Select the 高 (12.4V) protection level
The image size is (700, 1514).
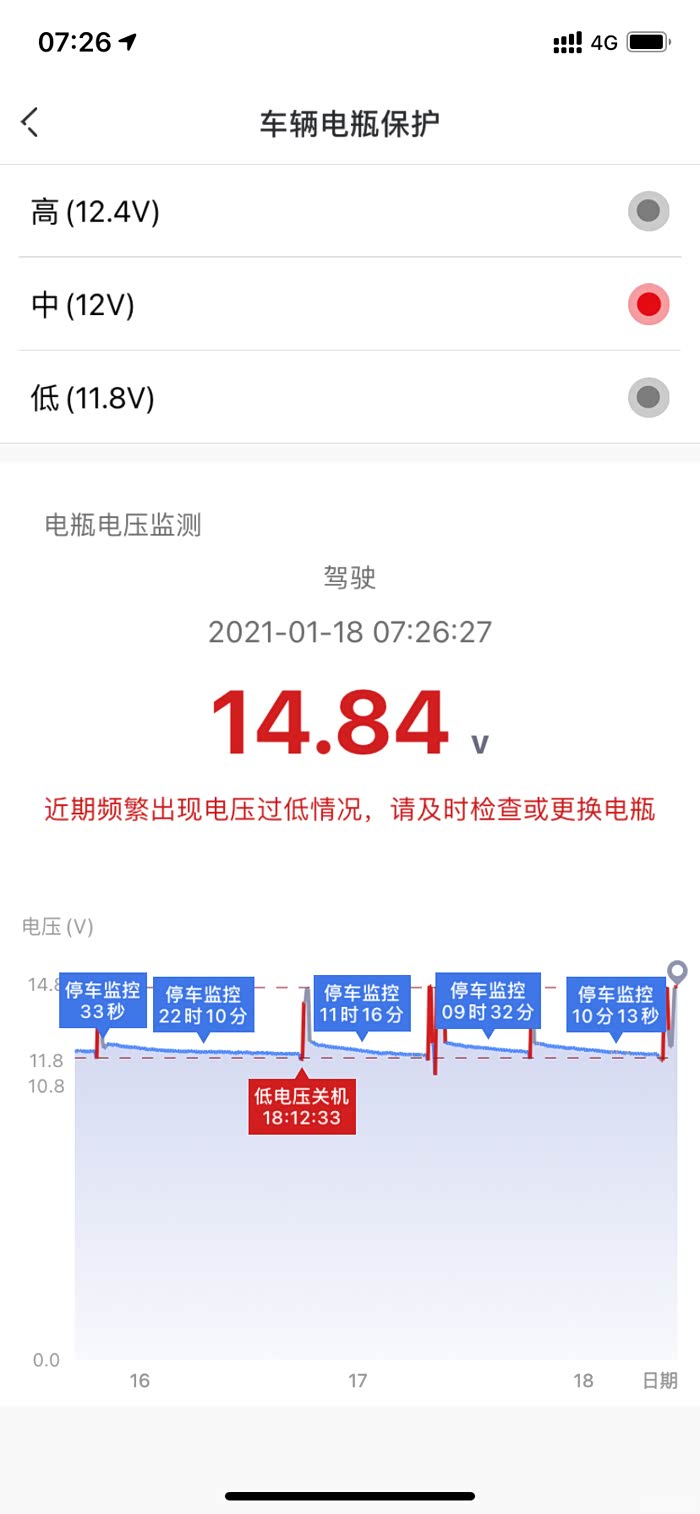350,211
